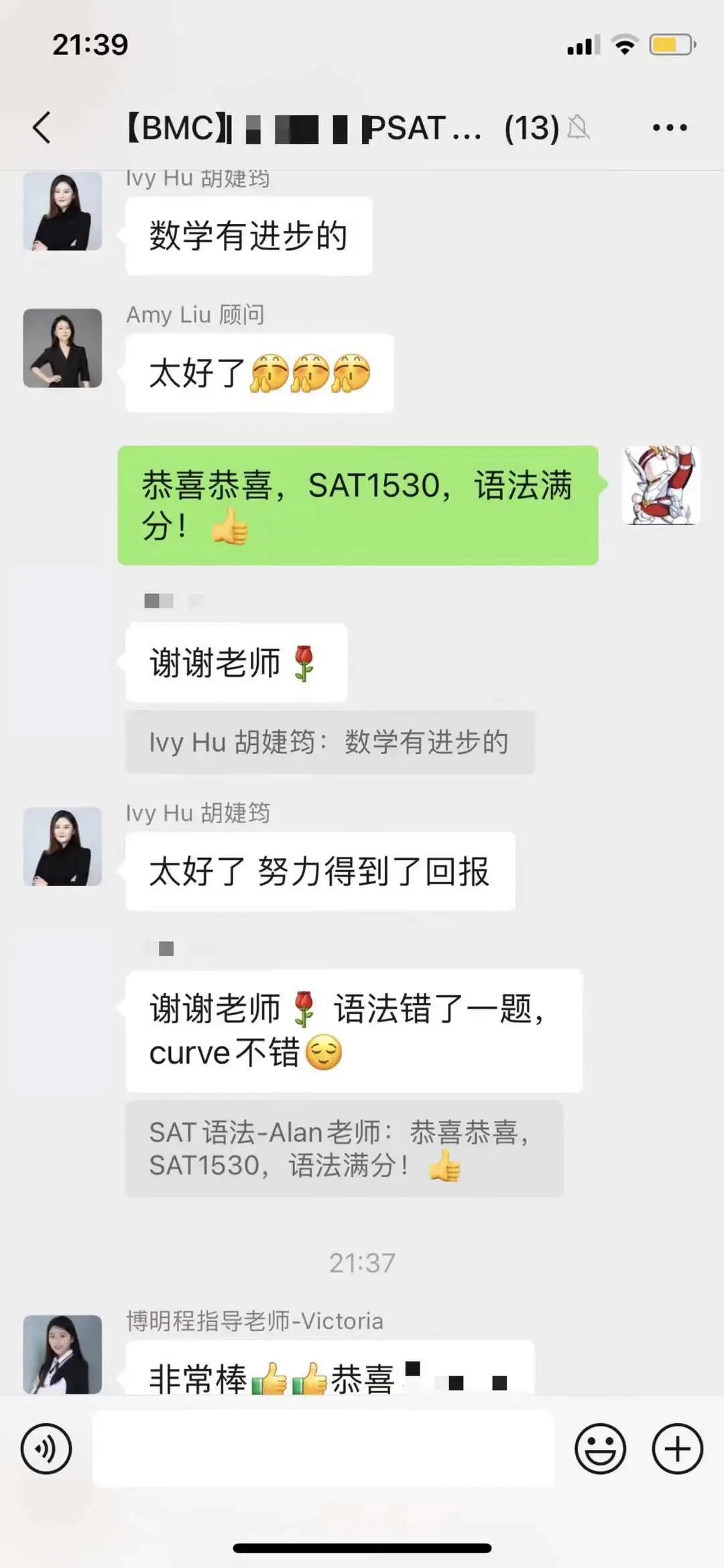This screenshot has width=724, height=1568.
Task: Open Ivy Hu's avatar beside 太好了 努力得到了回报
Action: coord(62,846)
